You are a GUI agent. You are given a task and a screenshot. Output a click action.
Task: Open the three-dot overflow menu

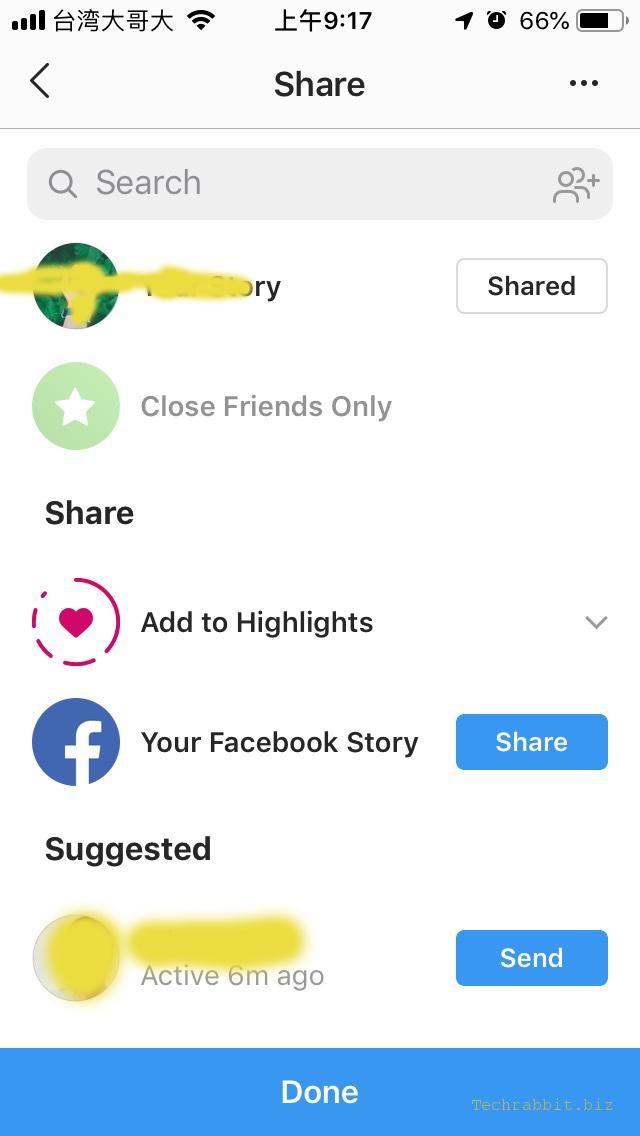tap(583, 83)
